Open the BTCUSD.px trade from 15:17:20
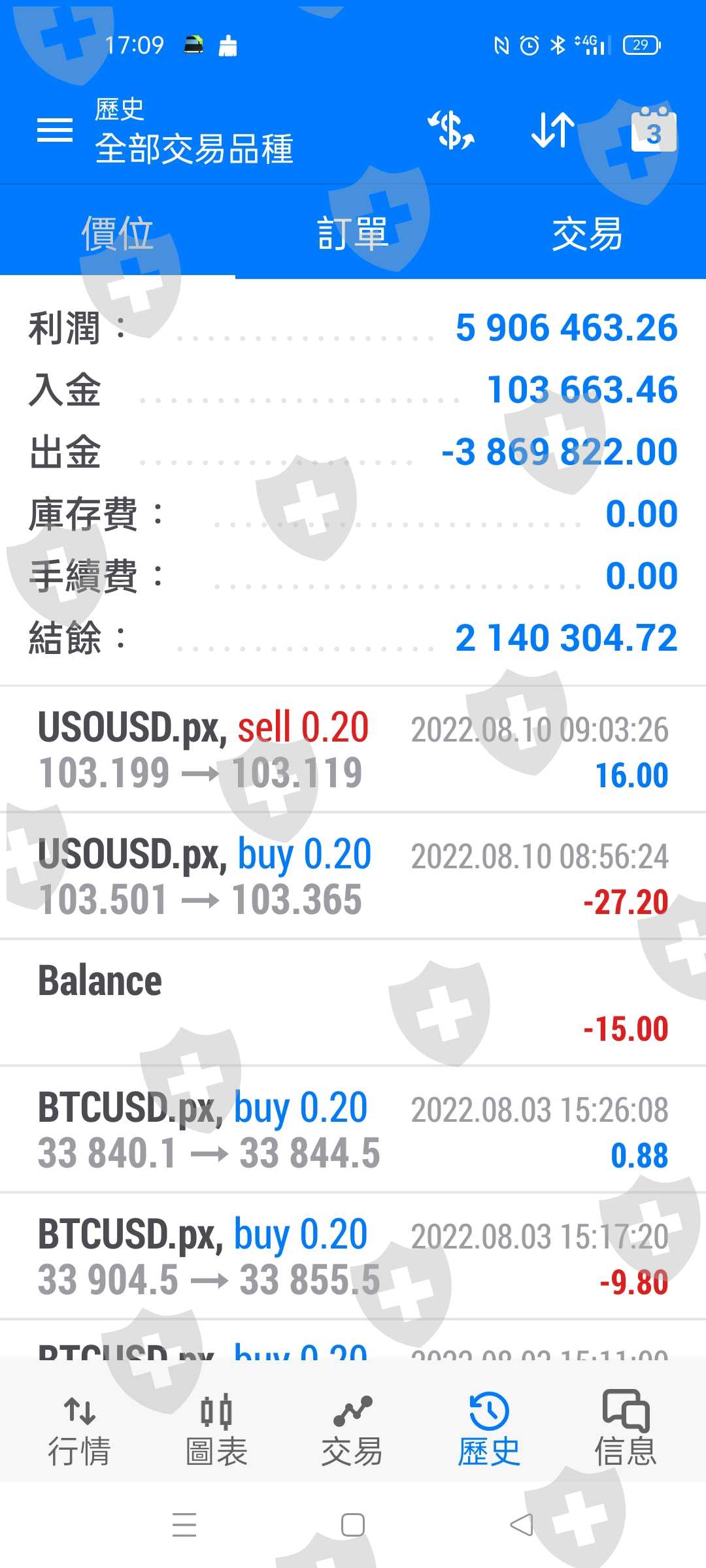Screen dimensions: 706x1568 [x=353, y=1256]
